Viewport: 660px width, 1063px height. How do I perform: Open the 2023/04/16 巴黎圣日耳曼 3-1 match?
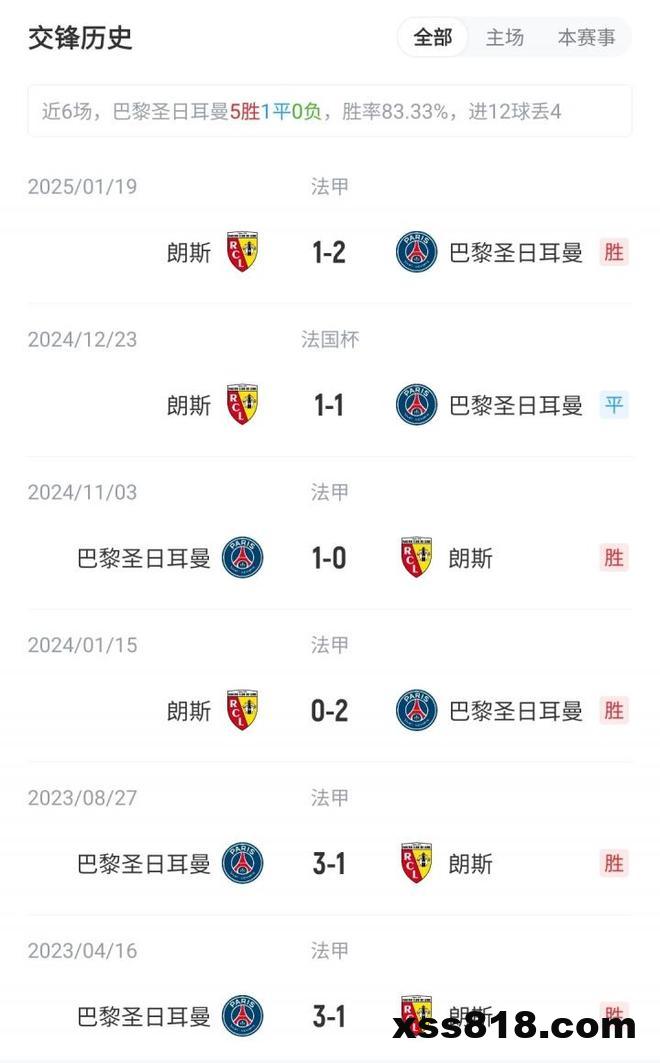pyautogui.click(x=329, y=1016)
